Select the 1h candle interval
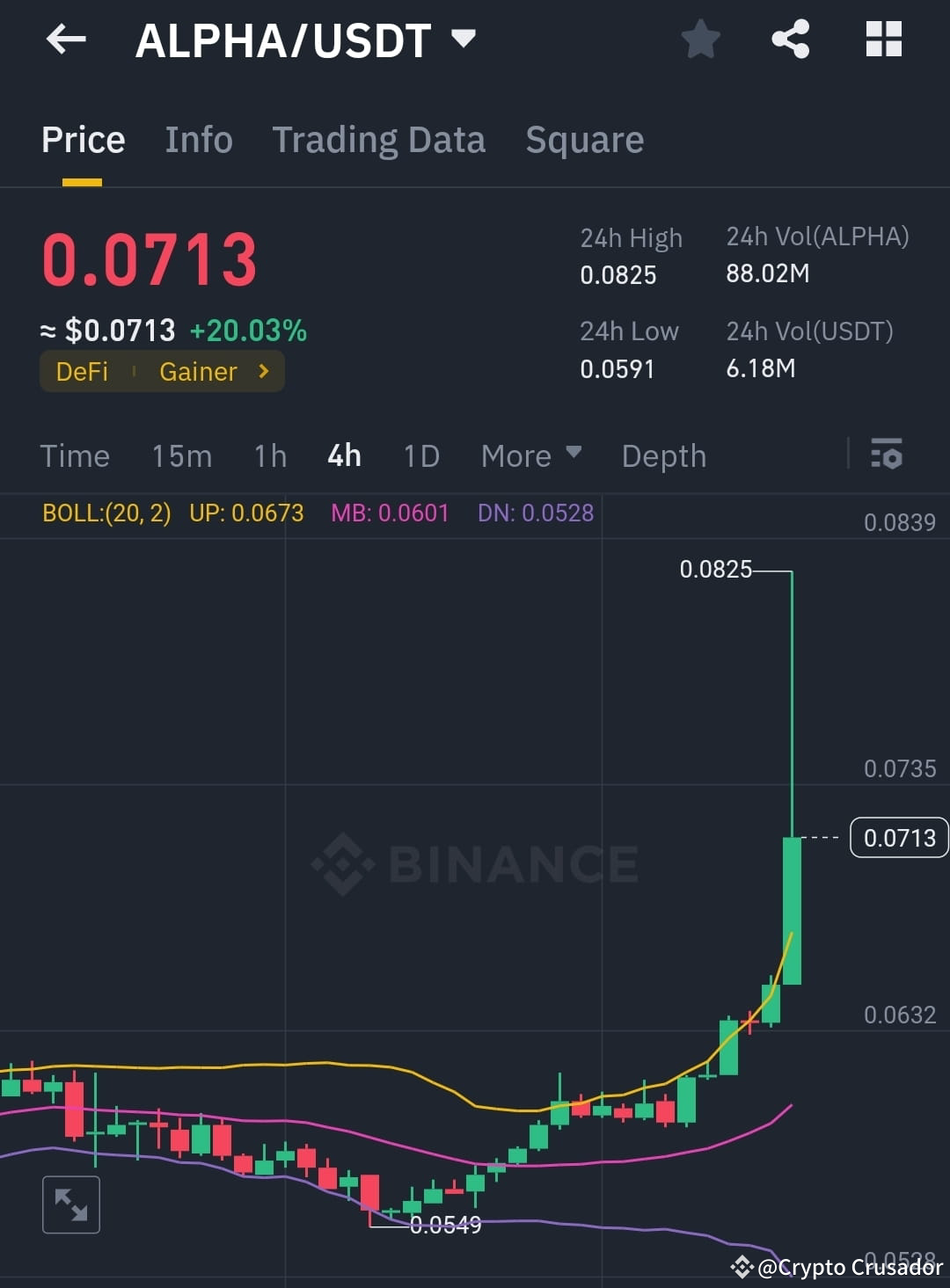Screen dimensions: 950x1288 click(x=269, y=455)
